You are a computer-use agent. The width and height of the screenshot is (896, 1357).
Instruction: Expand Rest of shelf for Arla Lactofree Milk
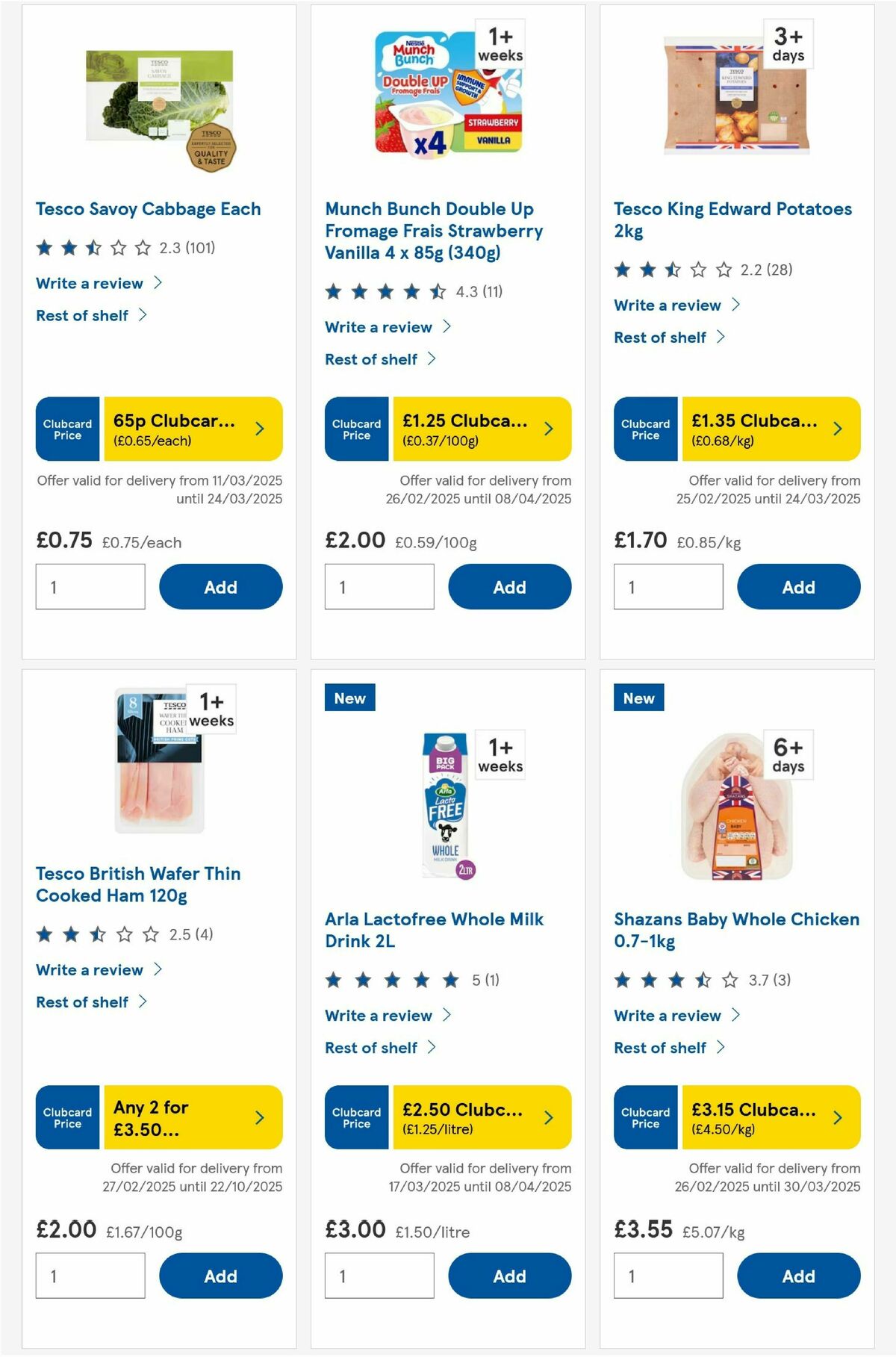pos(371,1047)
